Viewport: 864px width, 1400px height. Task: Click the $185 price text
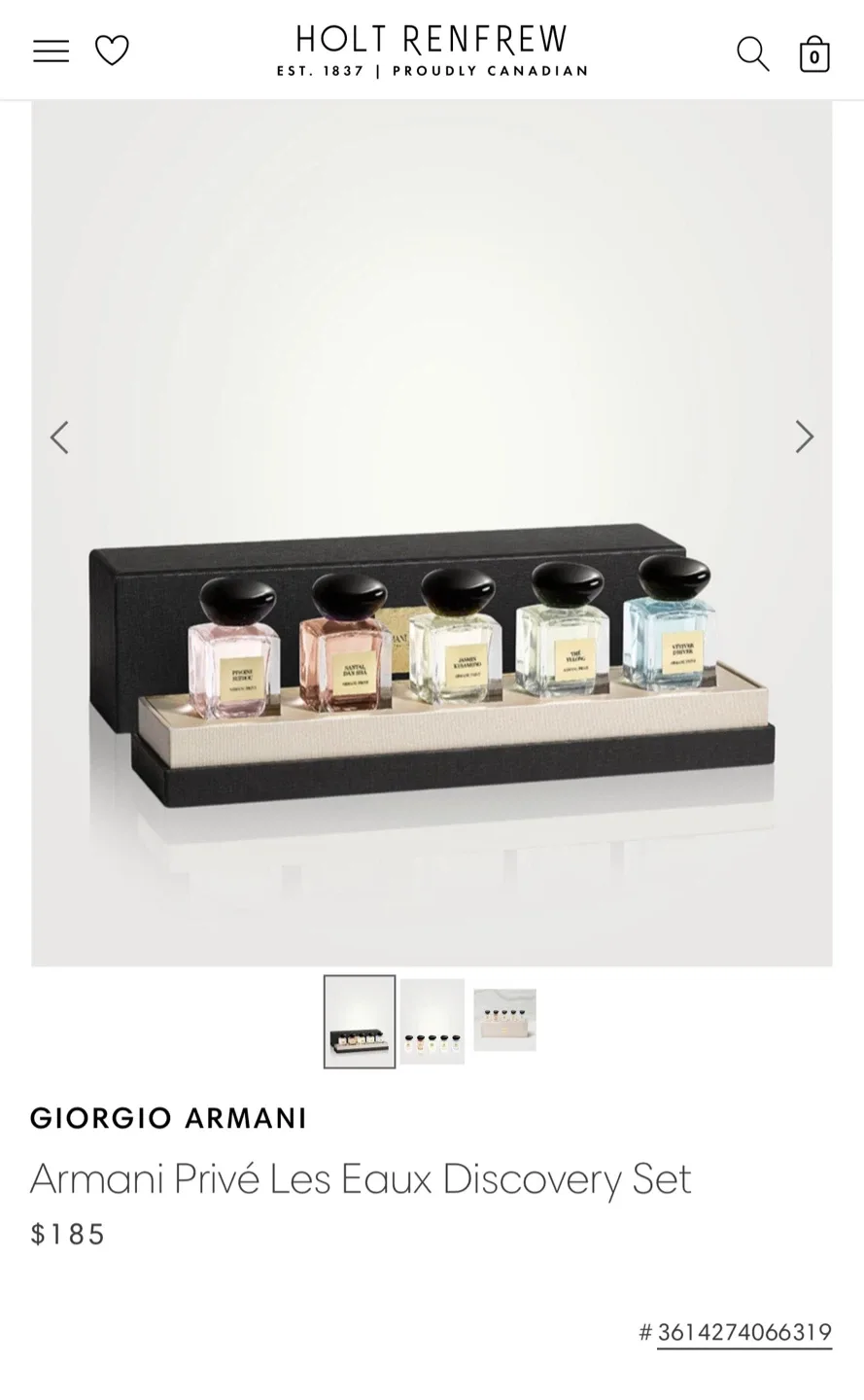(68, 1234)
